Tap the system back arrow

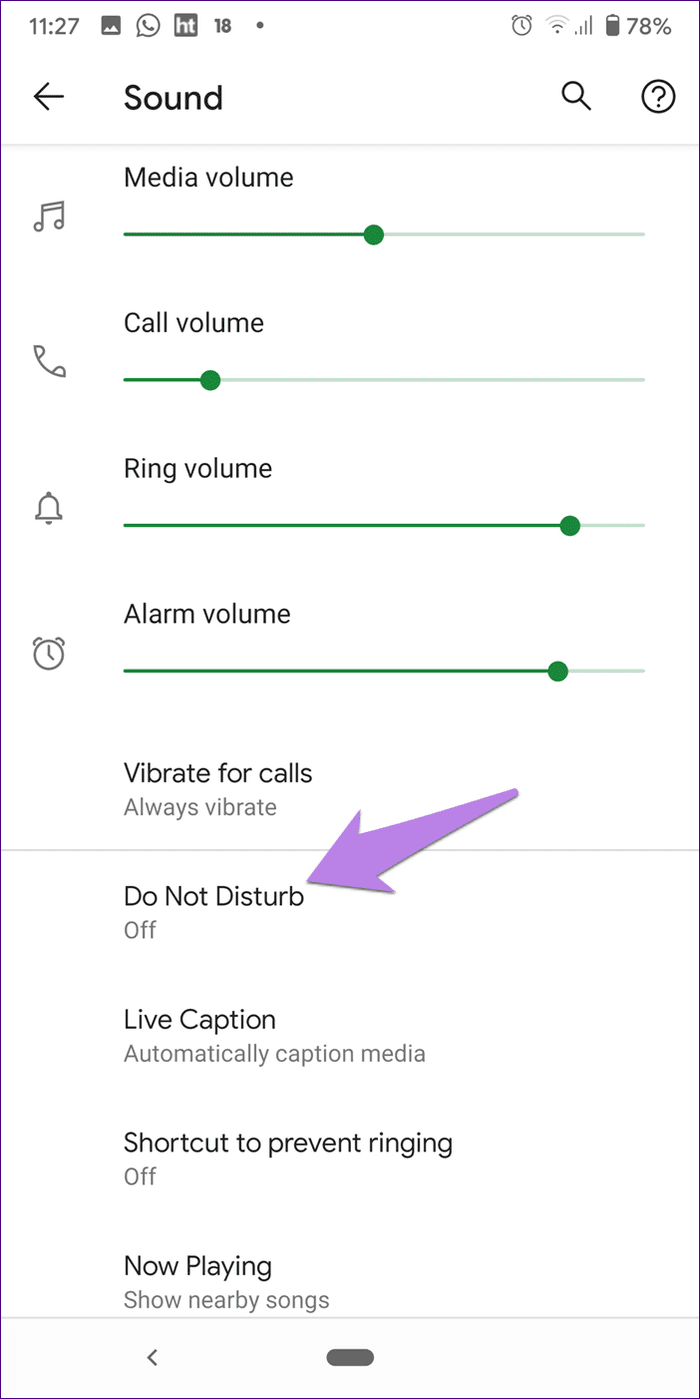coord(152,1357)
